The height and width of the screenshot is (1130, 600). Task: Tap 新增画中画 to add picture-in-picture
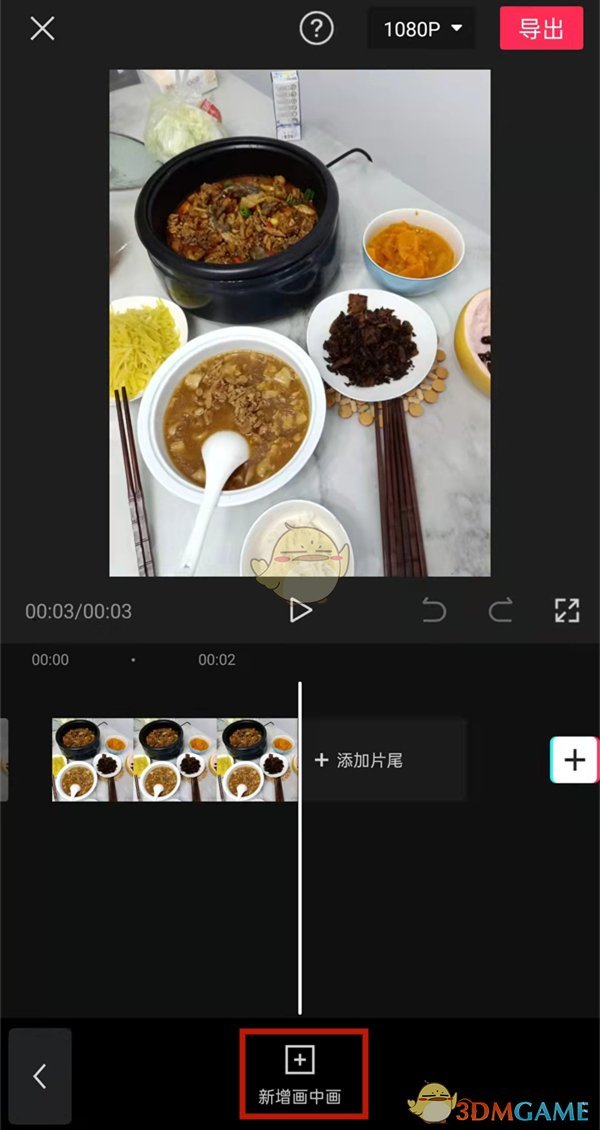(300, 1074)
